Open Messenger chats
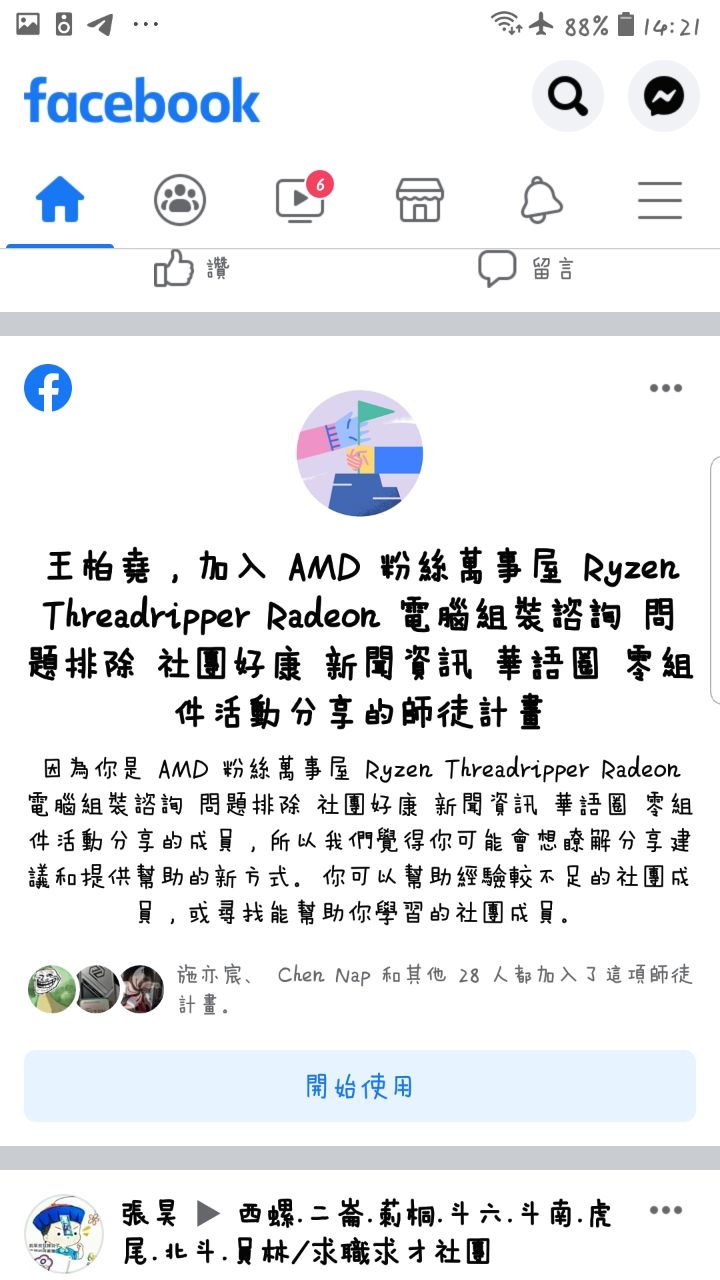This screenshot has height=1280, width=720. pyautogui.click(x=663, y=97)
